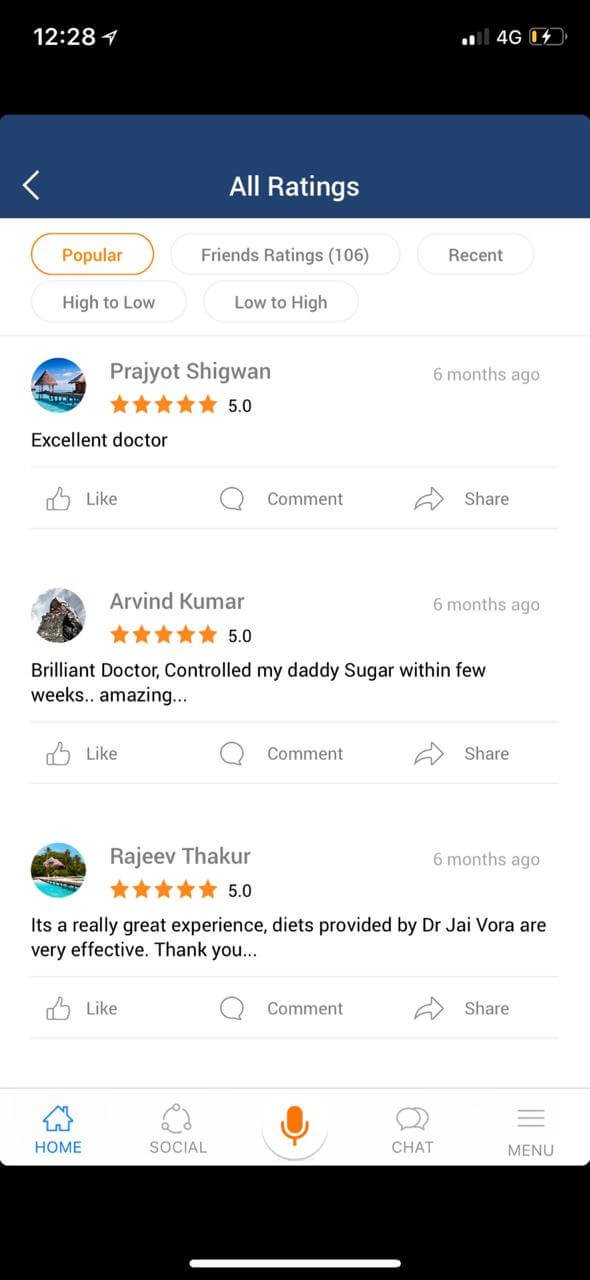
Task: Go back from All Ratings
Action: (x=31, y=185)
